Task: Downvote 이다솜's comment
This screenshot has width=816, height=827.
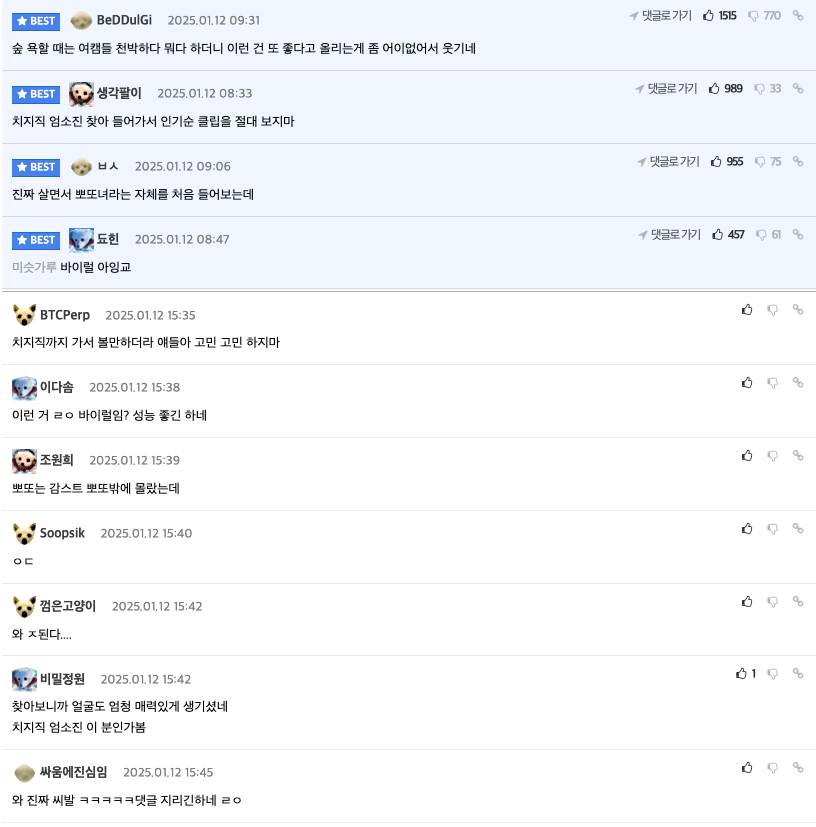Action: coord(772,383)
